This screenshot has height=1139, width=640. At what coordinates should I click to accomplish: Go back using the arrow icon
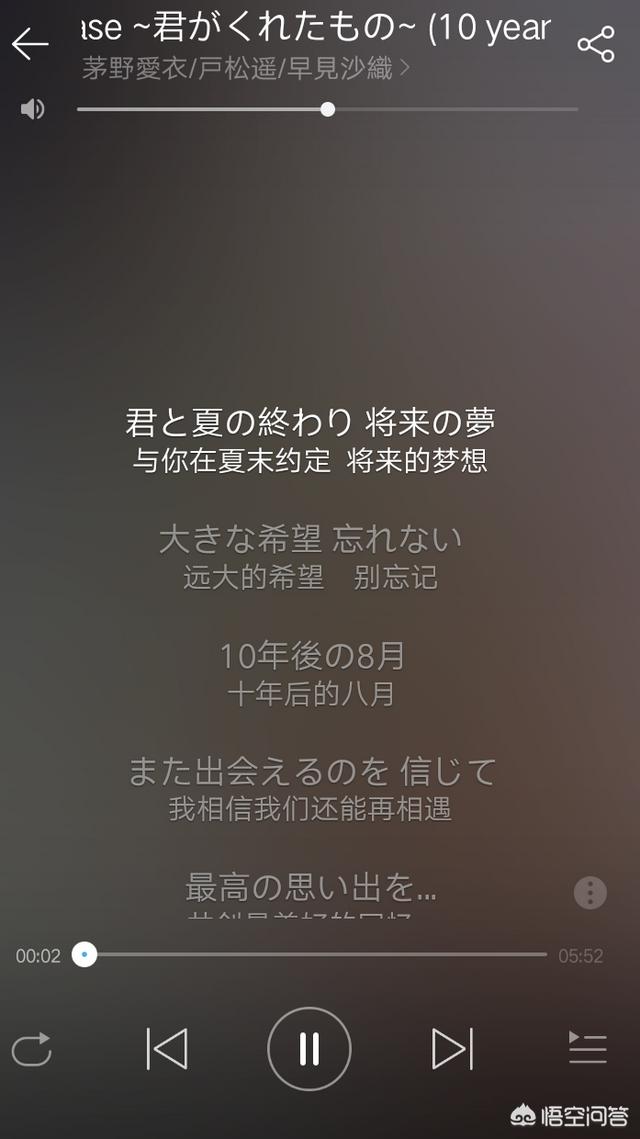(30, 44)
